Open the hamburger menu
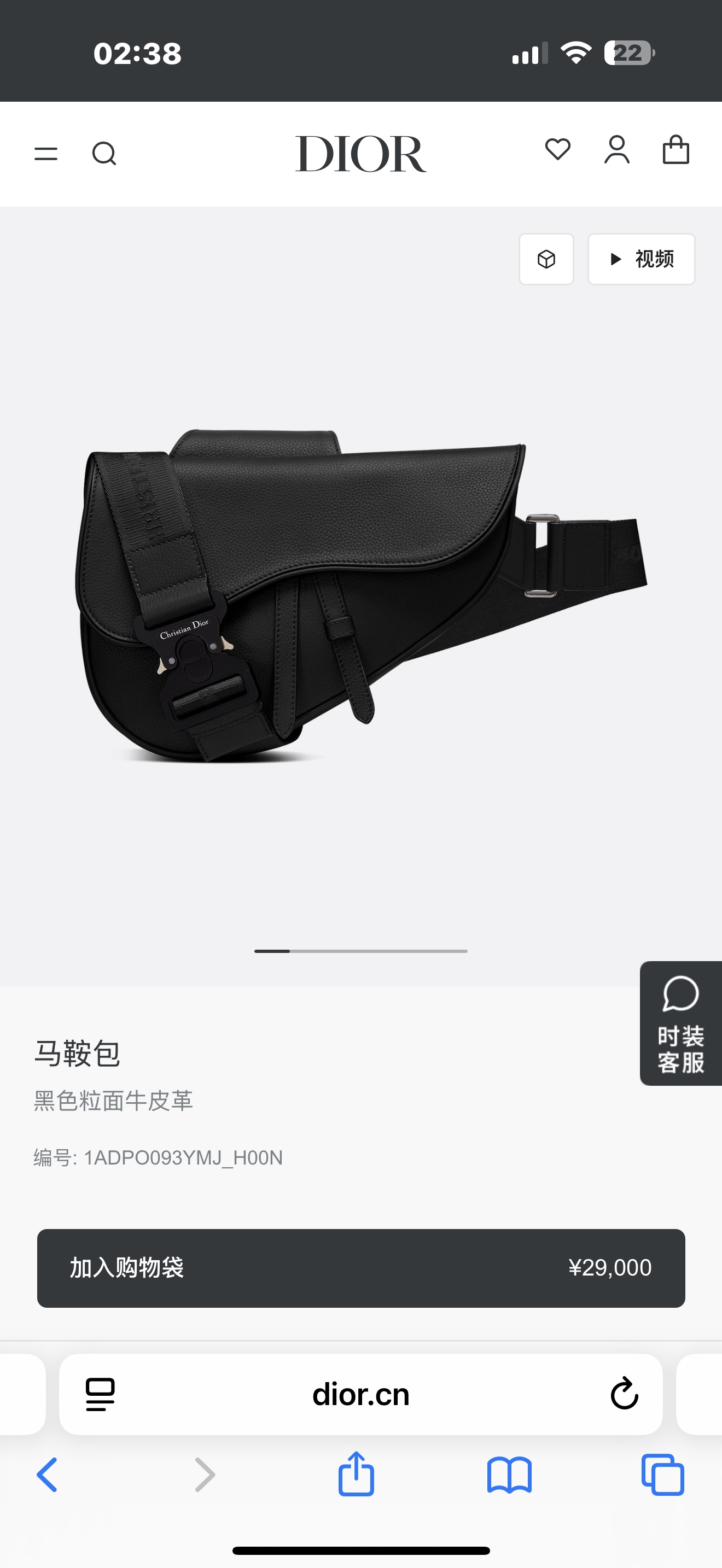The image size is (722, 1568). 45,154
